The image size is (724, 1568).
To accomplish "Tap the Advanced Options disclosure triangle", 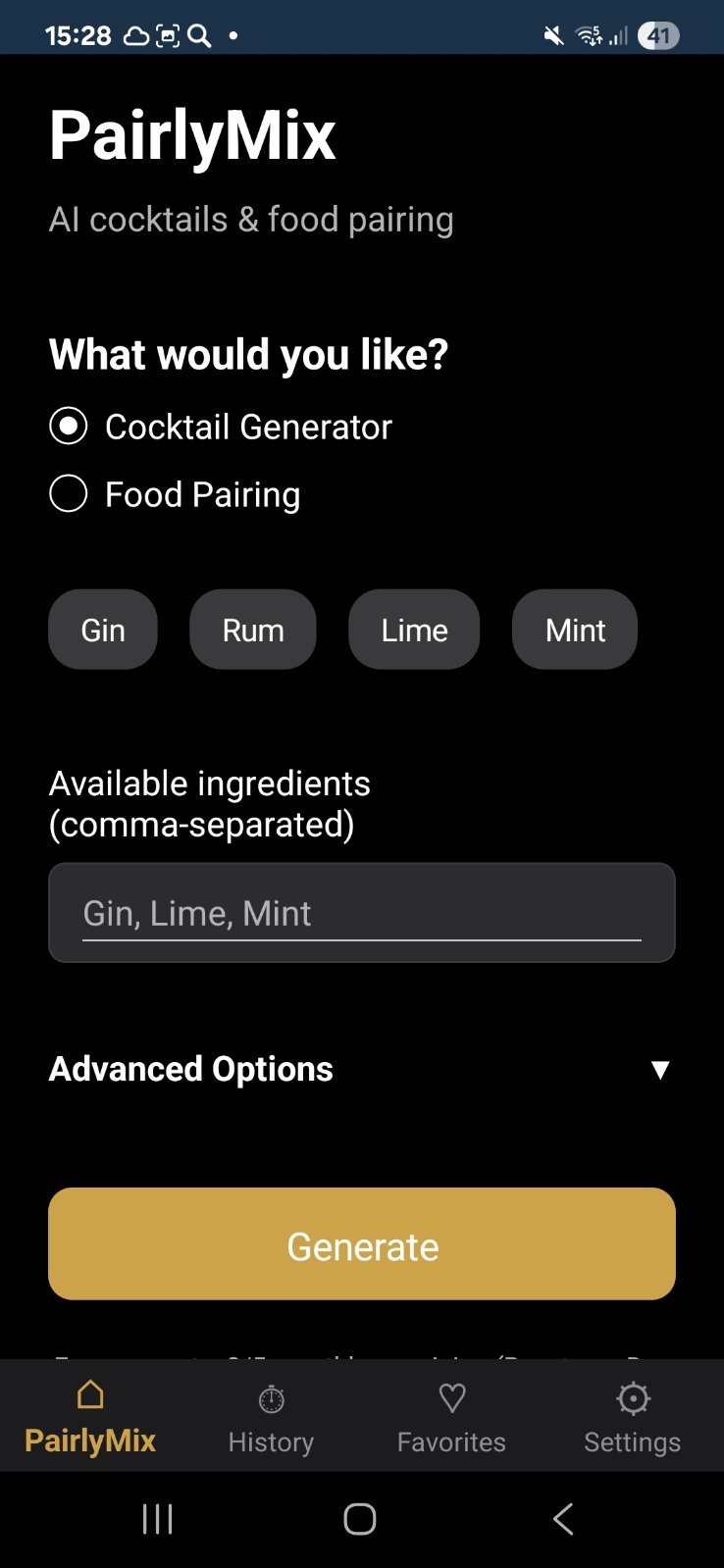I will [660, 1069].
